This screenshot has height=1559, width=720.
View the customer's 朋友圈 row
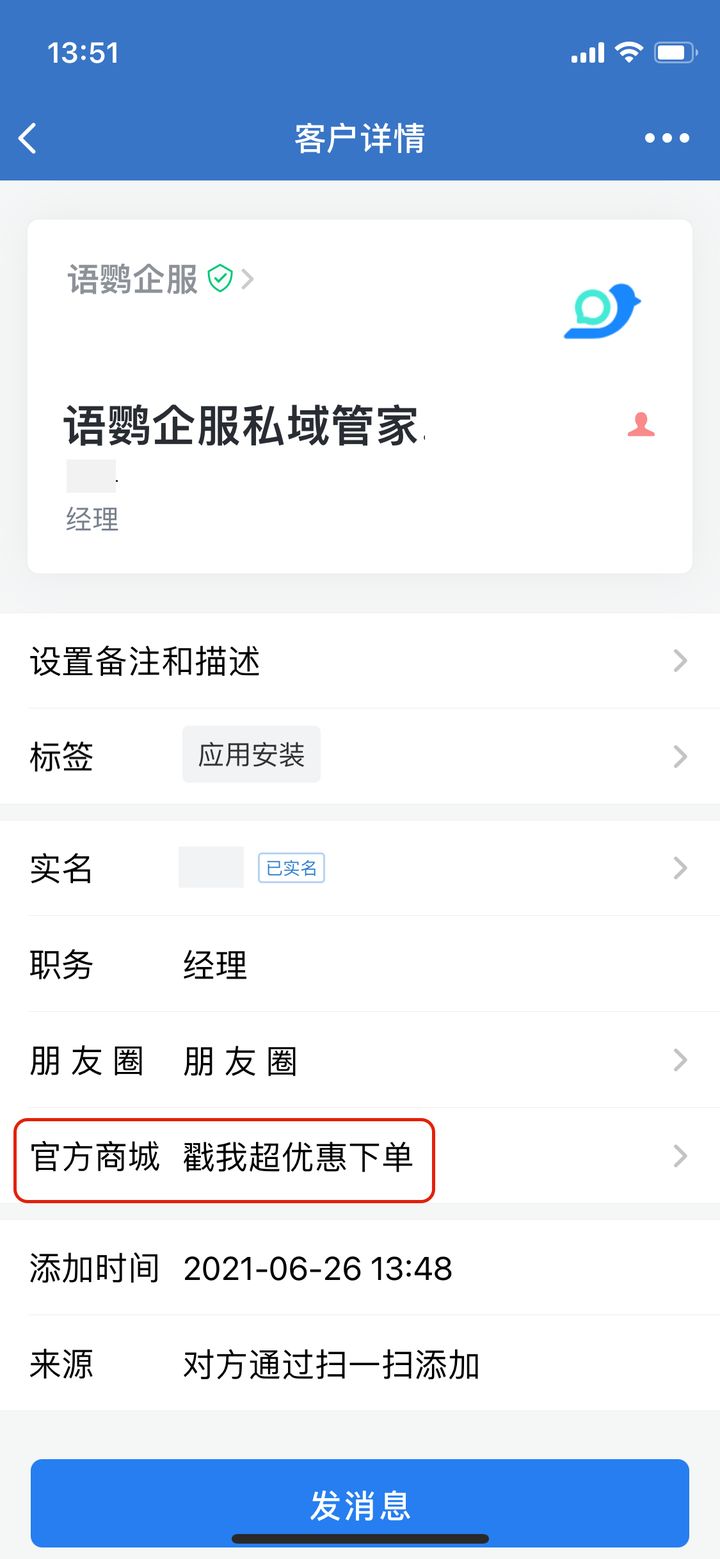pos(360,1060)
